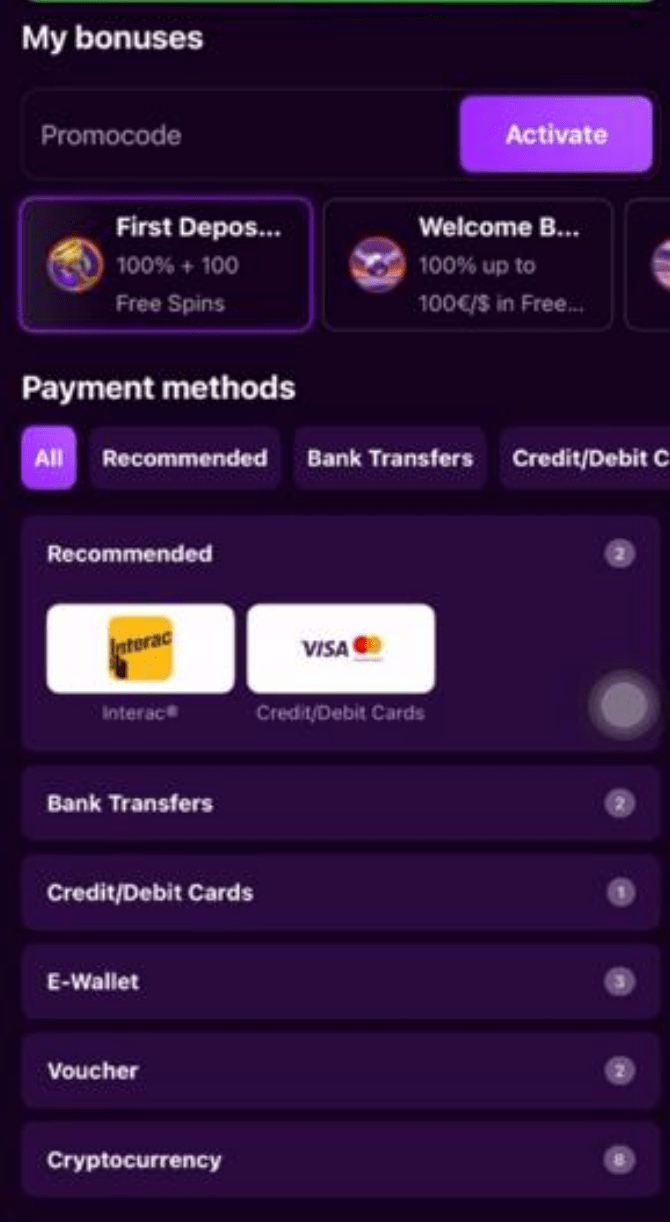
Task: Switch to the All payment filter
Action: [x=48, y=458]
